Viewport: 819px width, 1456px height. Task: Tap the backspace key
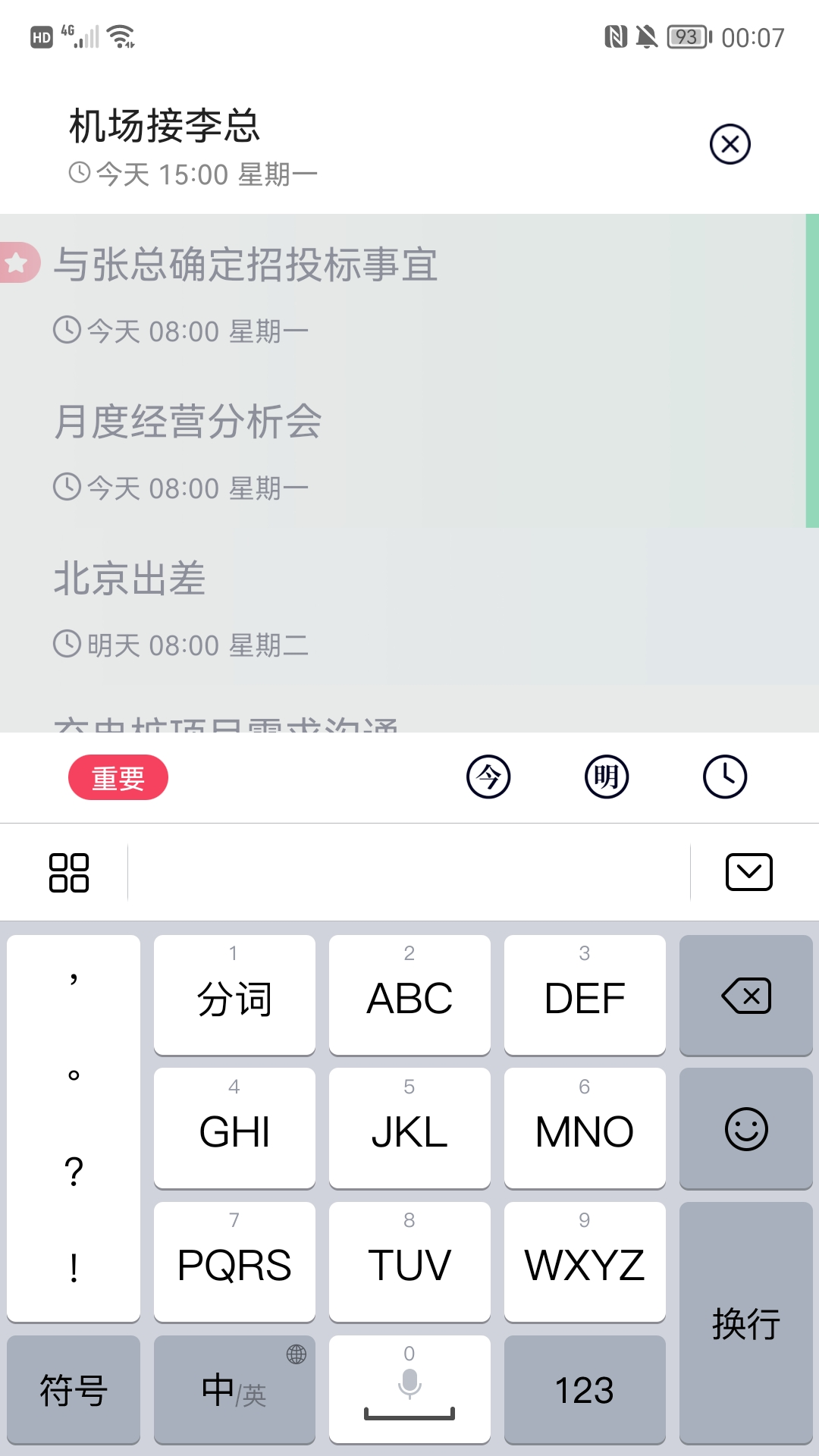[746, 995]
